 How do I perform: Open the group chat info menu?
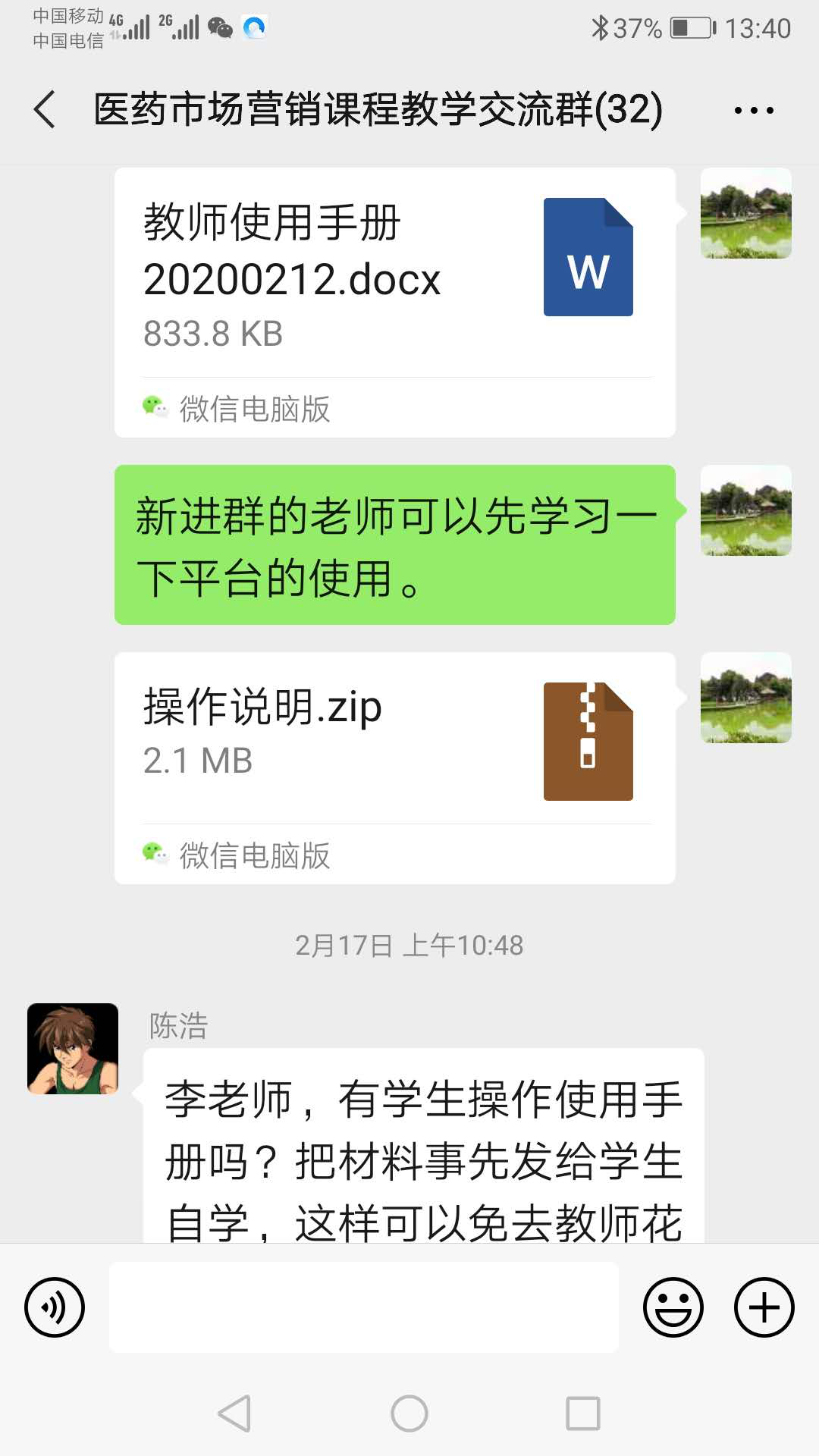click(x=754, y=111)
